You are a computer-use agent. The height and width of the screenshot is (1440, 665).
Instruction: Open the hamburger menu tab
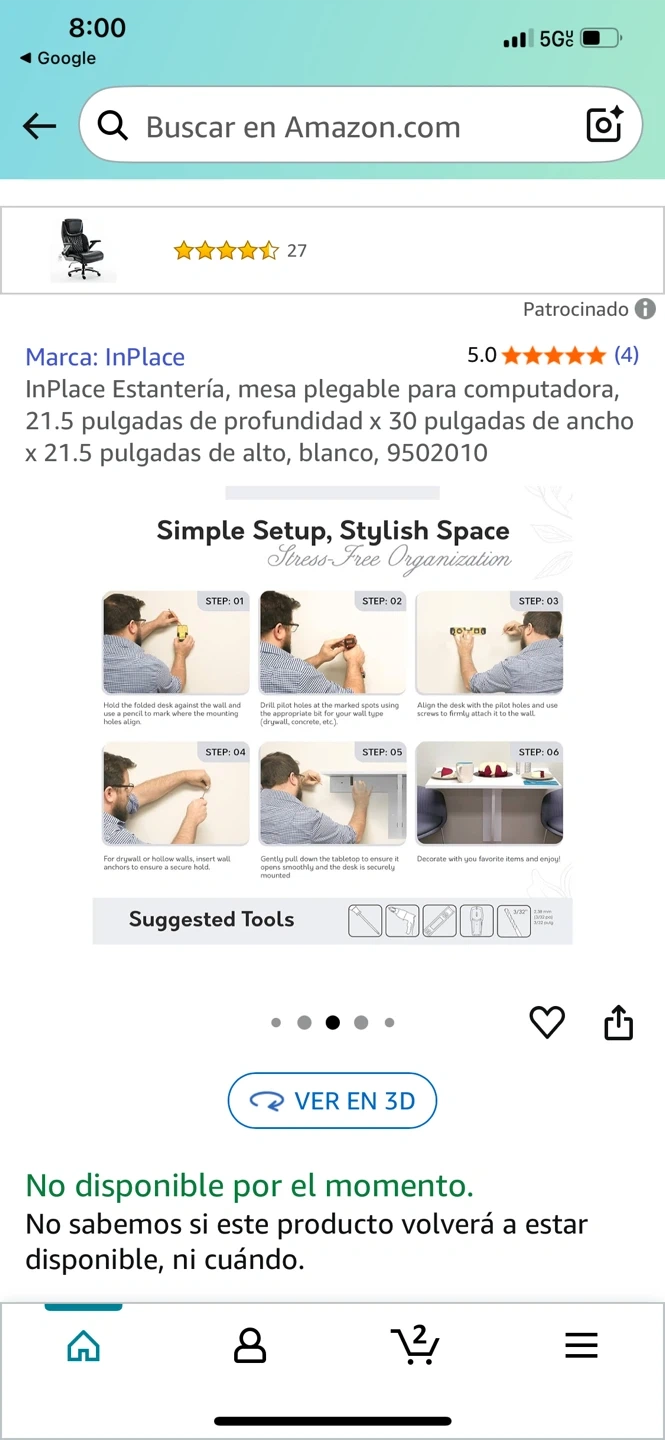tap(581, 1345)
